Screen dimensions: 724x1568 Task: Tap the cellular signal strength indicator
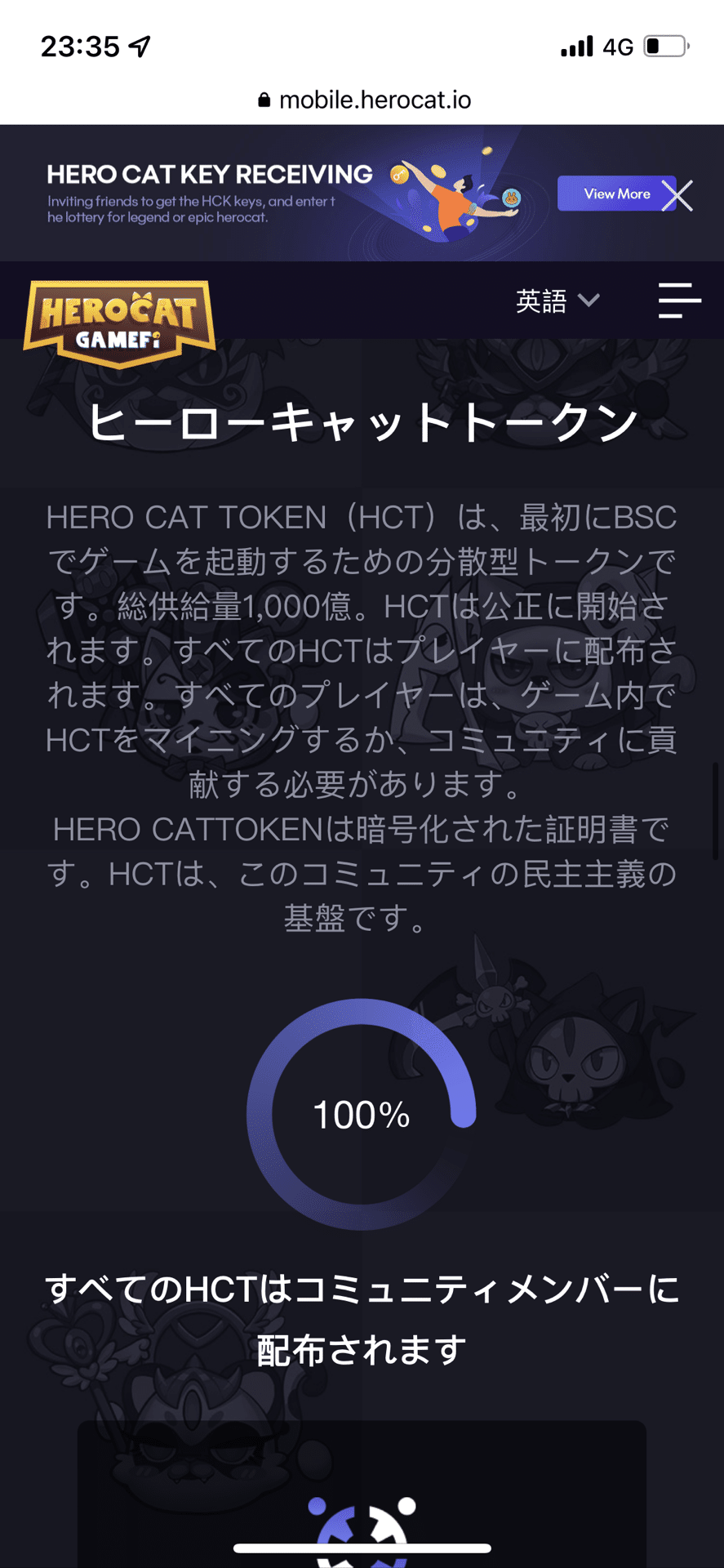576,47
